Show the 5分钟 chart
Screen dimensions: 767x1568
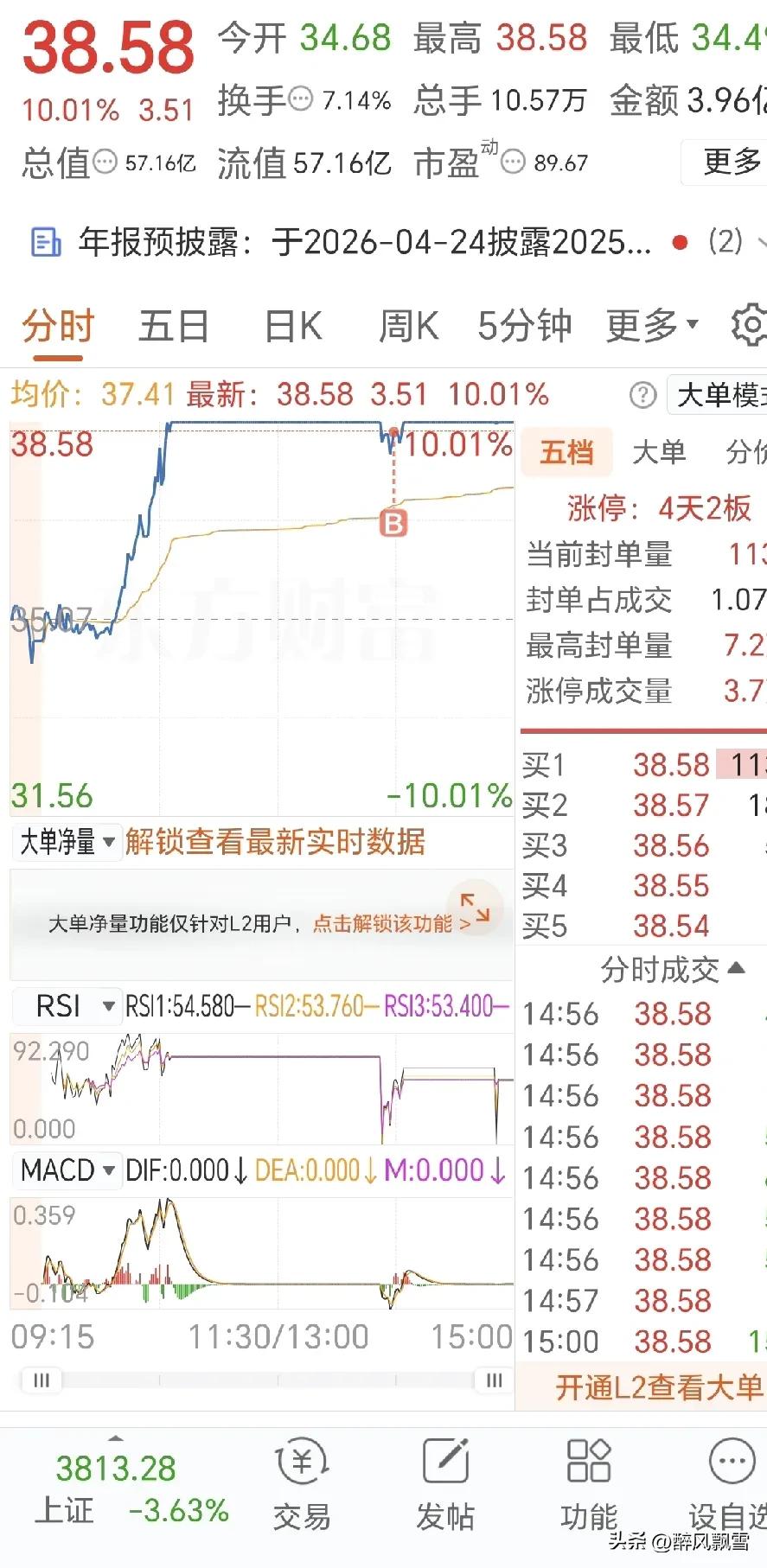click(x=524, y=327)
